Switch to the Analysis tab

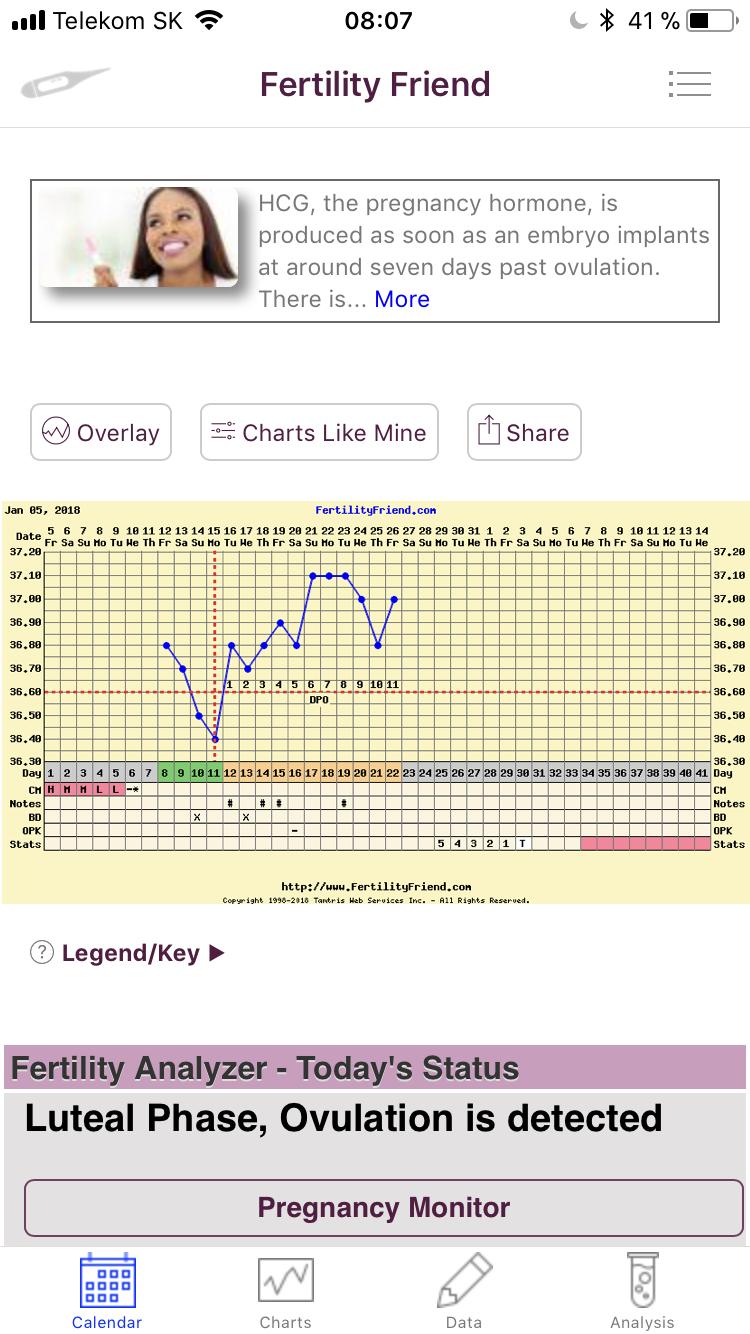pyautogui.click(x=642, y=1290)
